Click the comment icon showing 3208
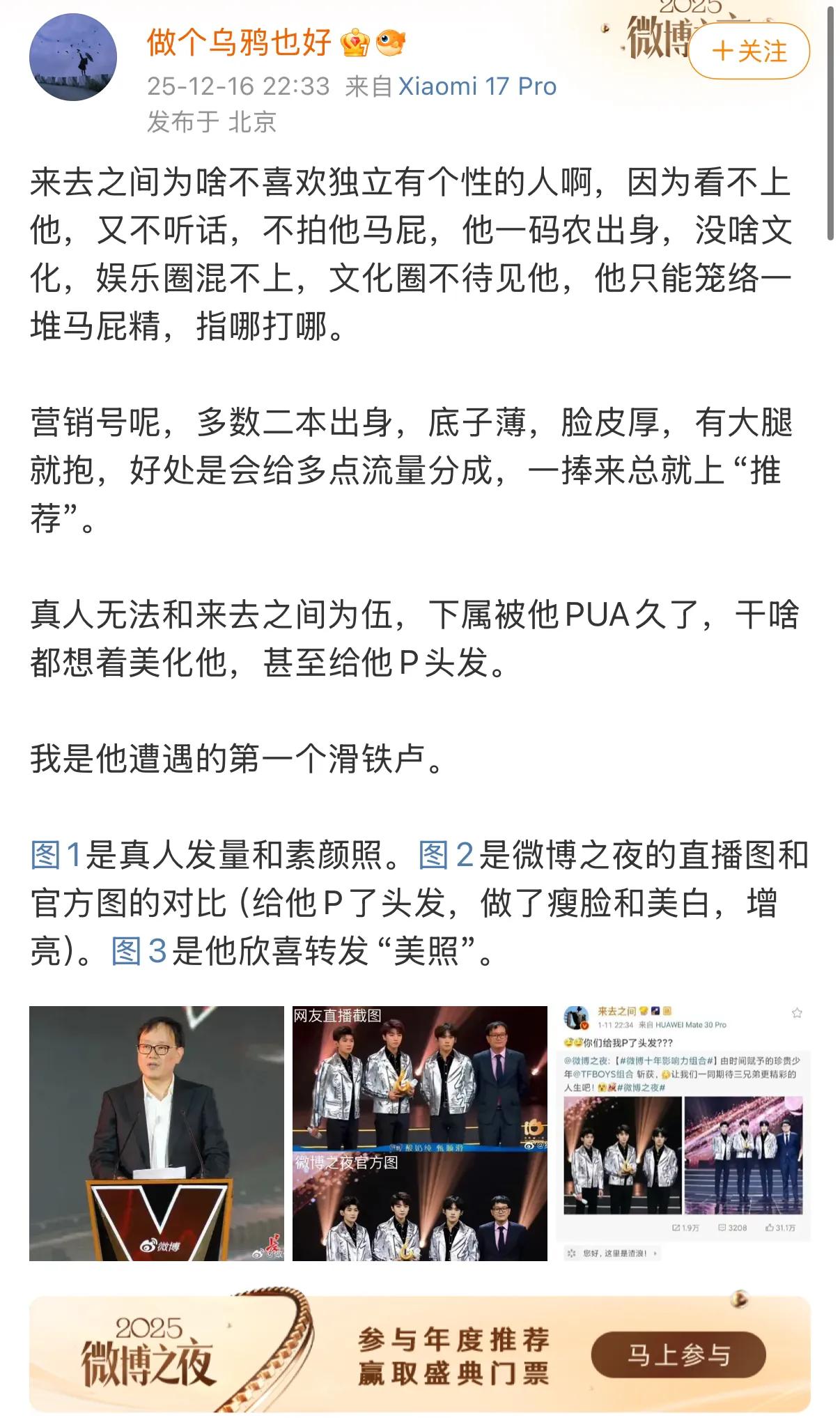 [x=722, y=1228]
